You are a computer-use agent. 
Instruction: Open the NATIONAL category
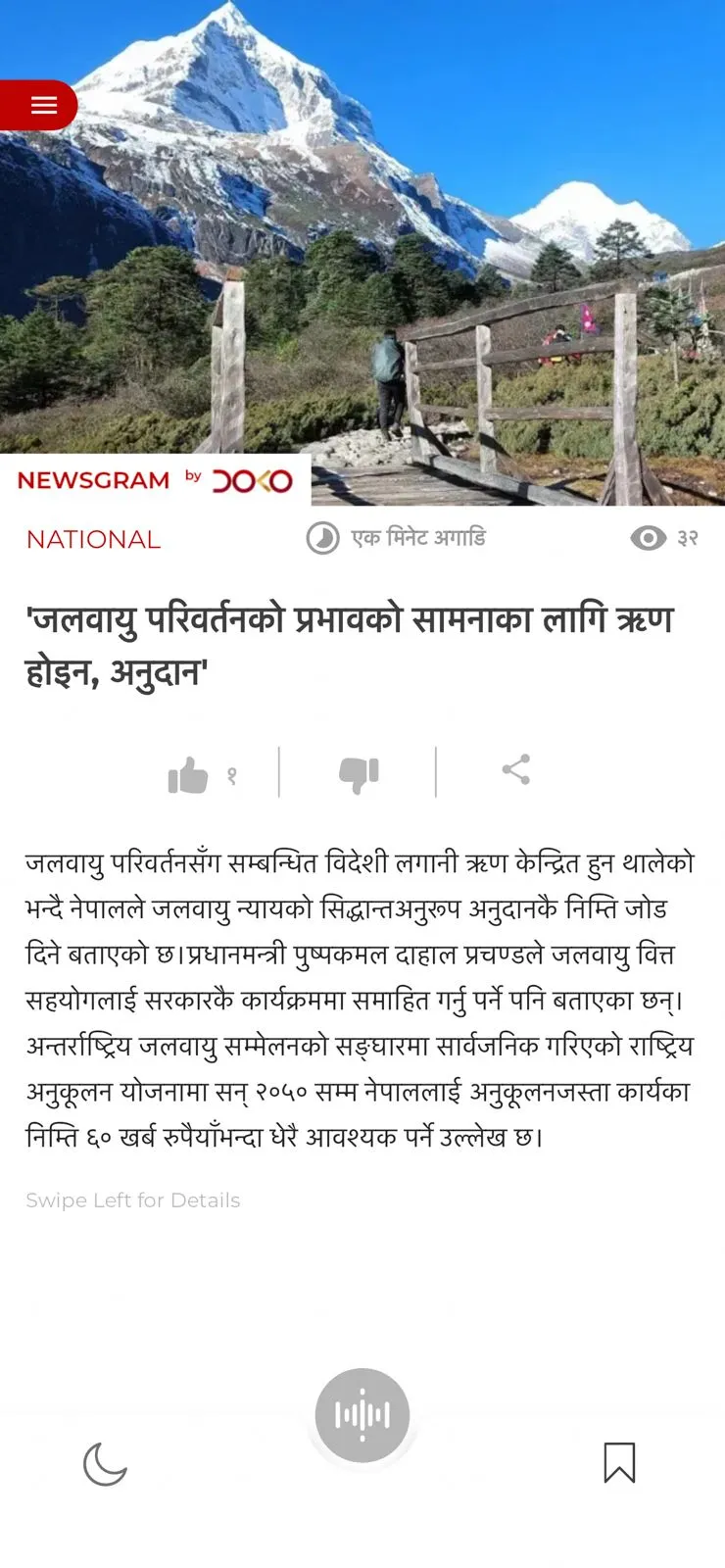click(x=93, y=539)
